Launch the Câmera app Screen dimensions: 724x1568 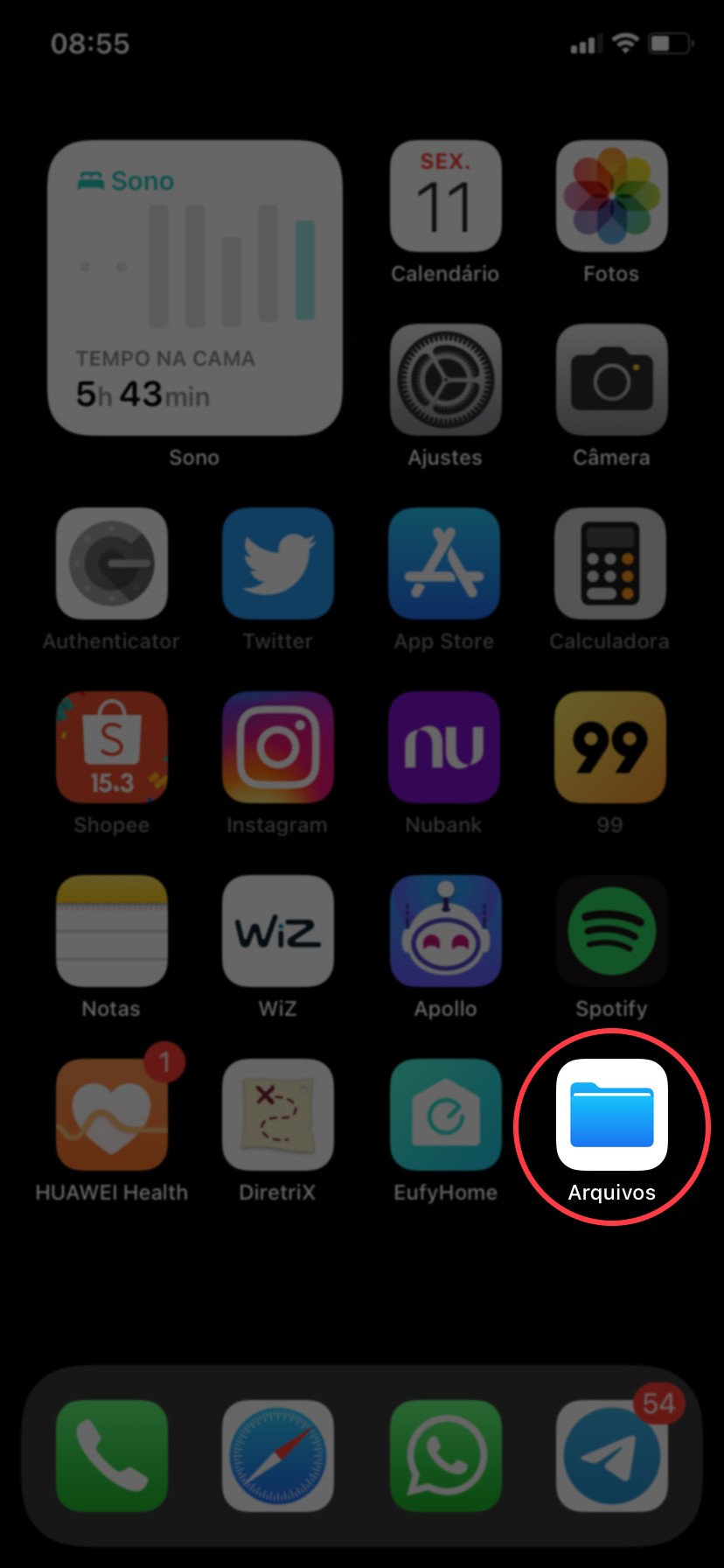611,381
